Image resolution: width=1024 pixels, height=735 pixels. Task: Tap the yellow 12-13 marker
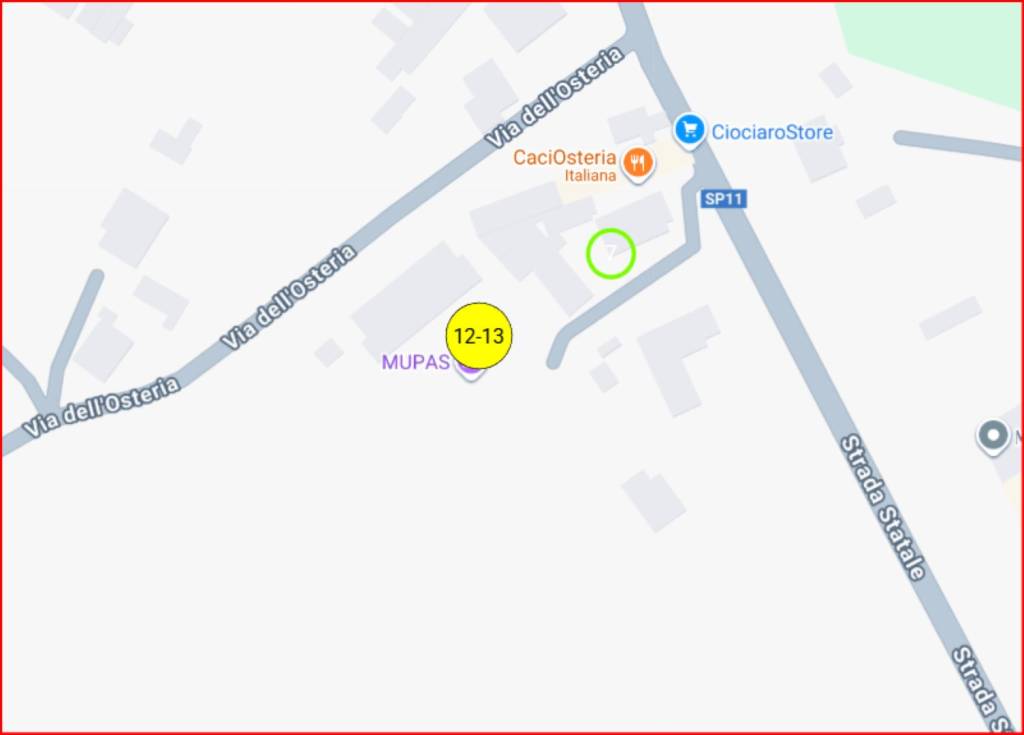(x=479, y=336)
